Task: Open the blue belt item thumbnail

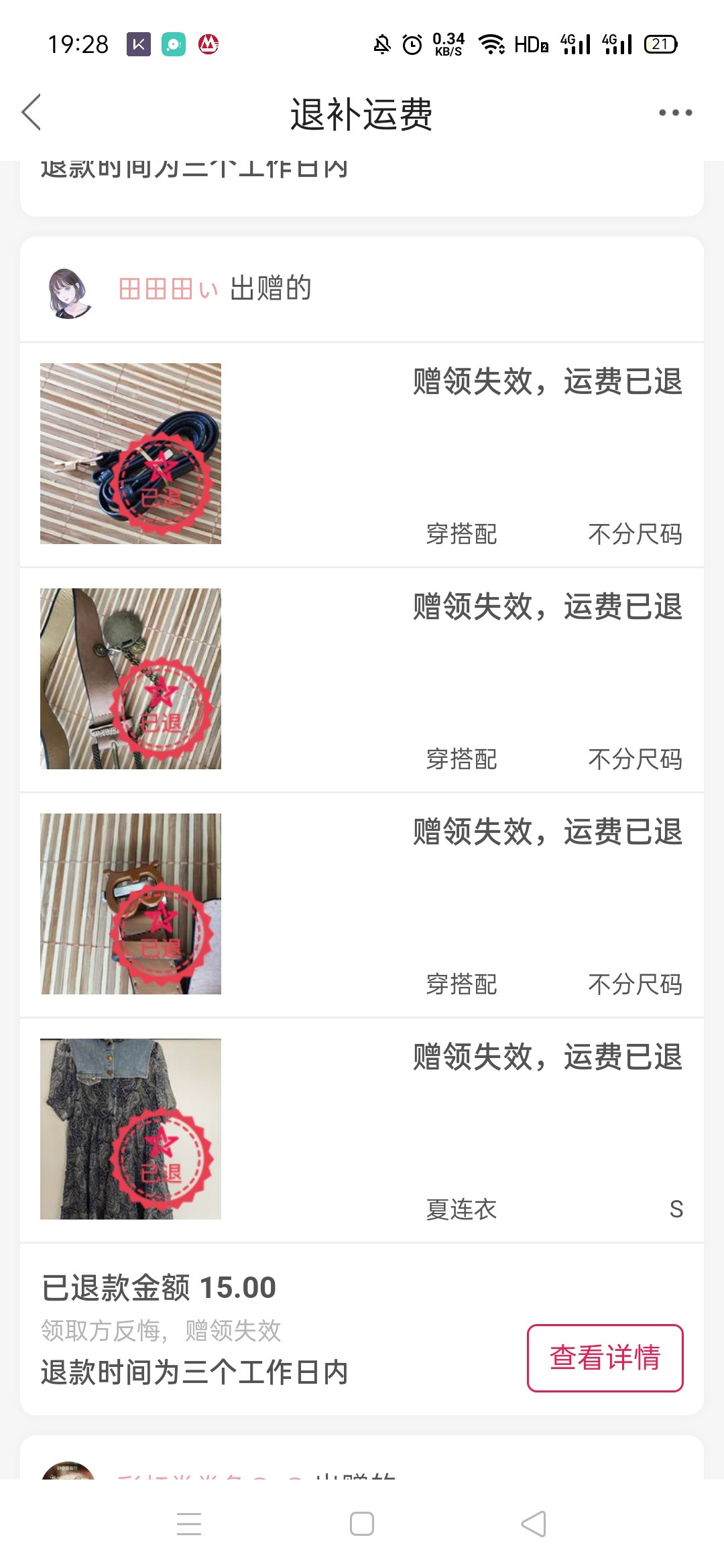Action: click(x=131, y=454)
